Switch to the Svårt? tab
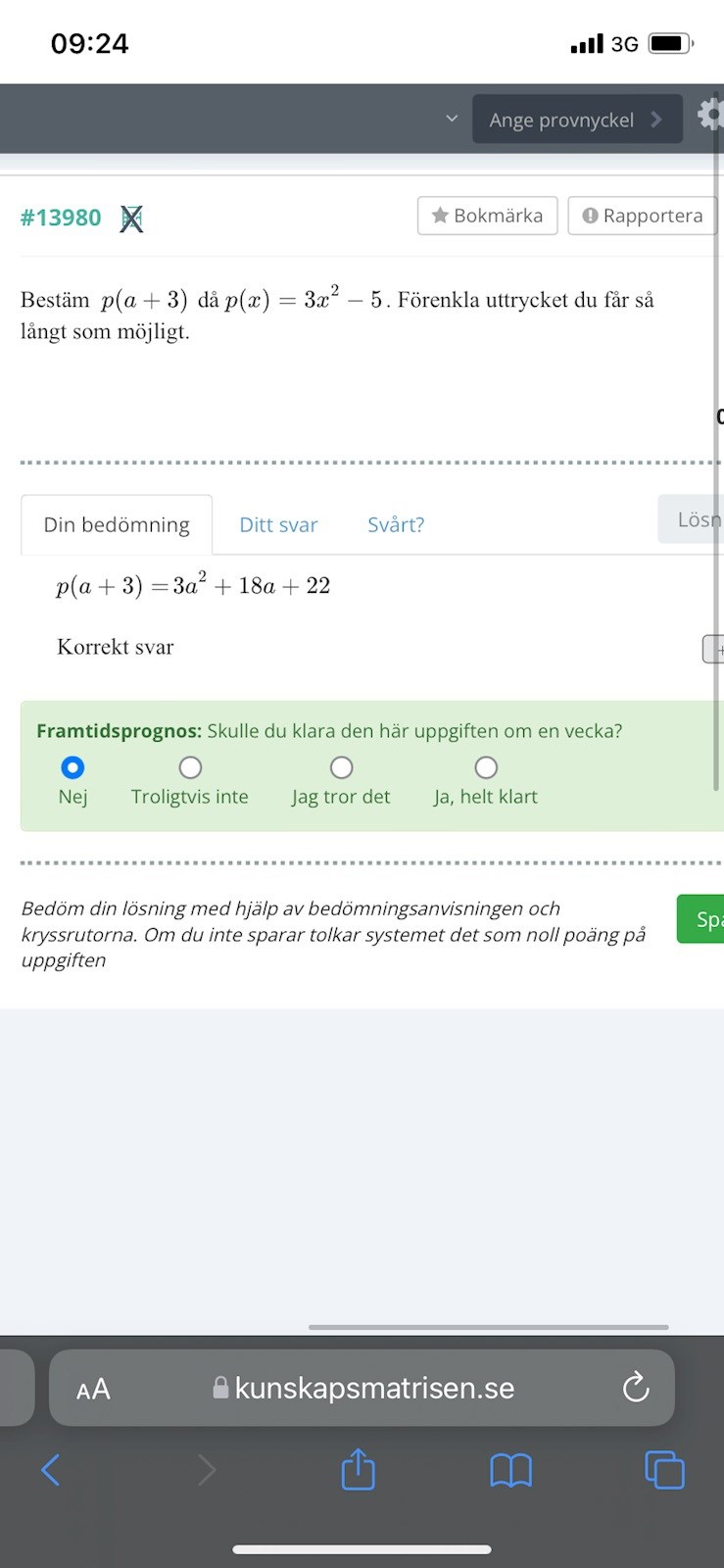724x1568 pixels. point(396,524)
